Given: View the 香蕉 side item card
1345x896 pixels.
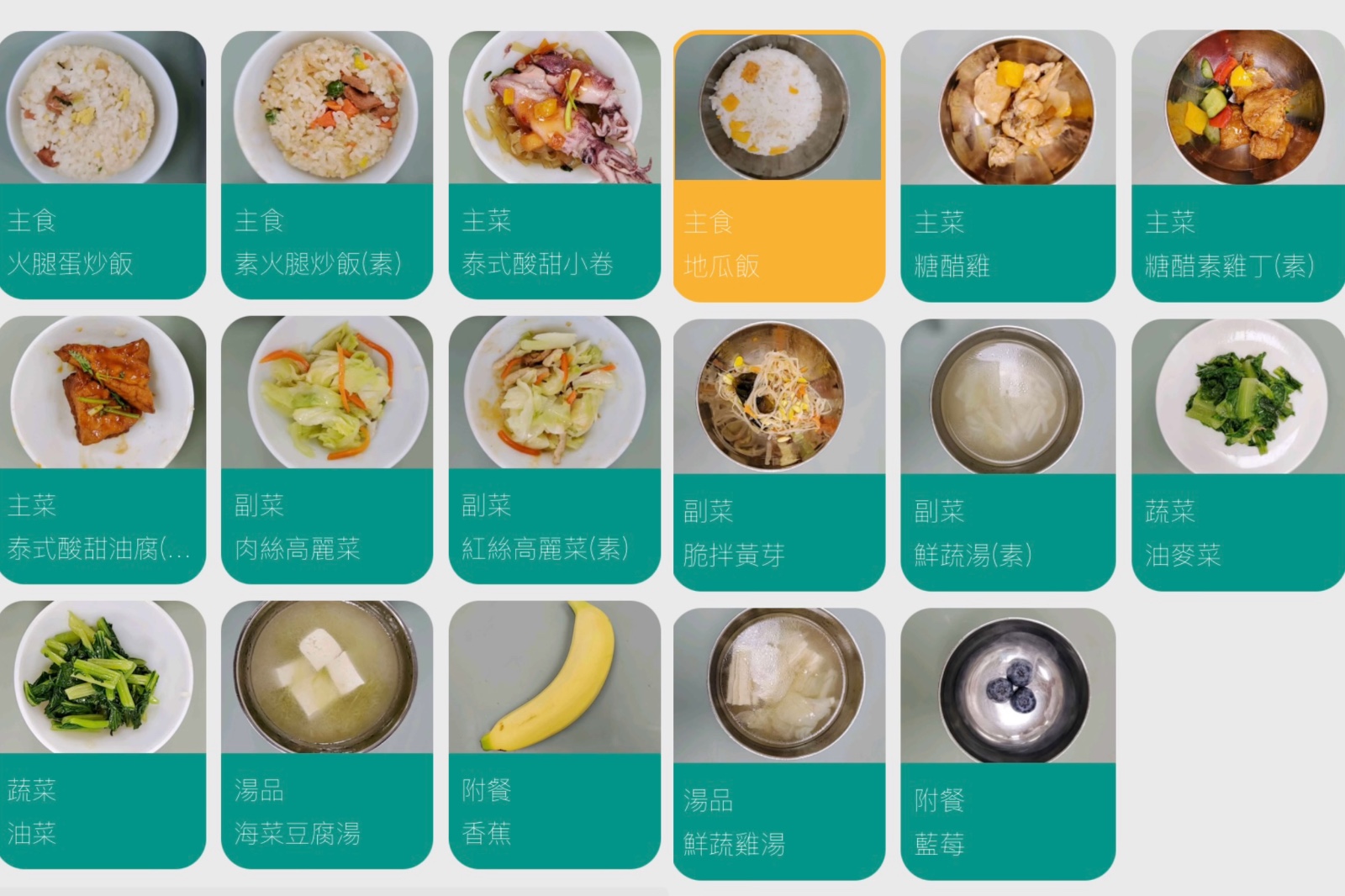Looking at the screenshot, I should [x=555, y=735].
